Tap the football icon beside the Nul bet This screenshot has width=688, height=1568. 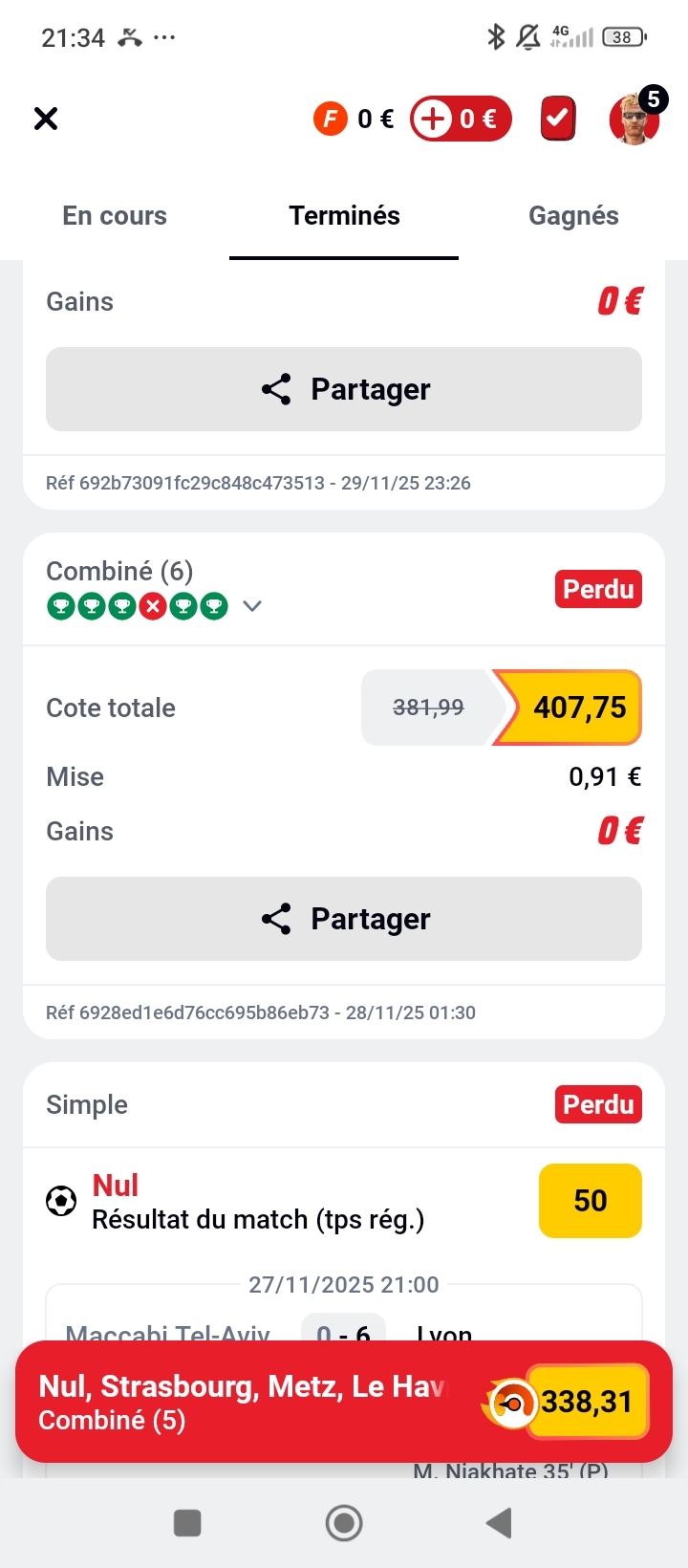60,1200
